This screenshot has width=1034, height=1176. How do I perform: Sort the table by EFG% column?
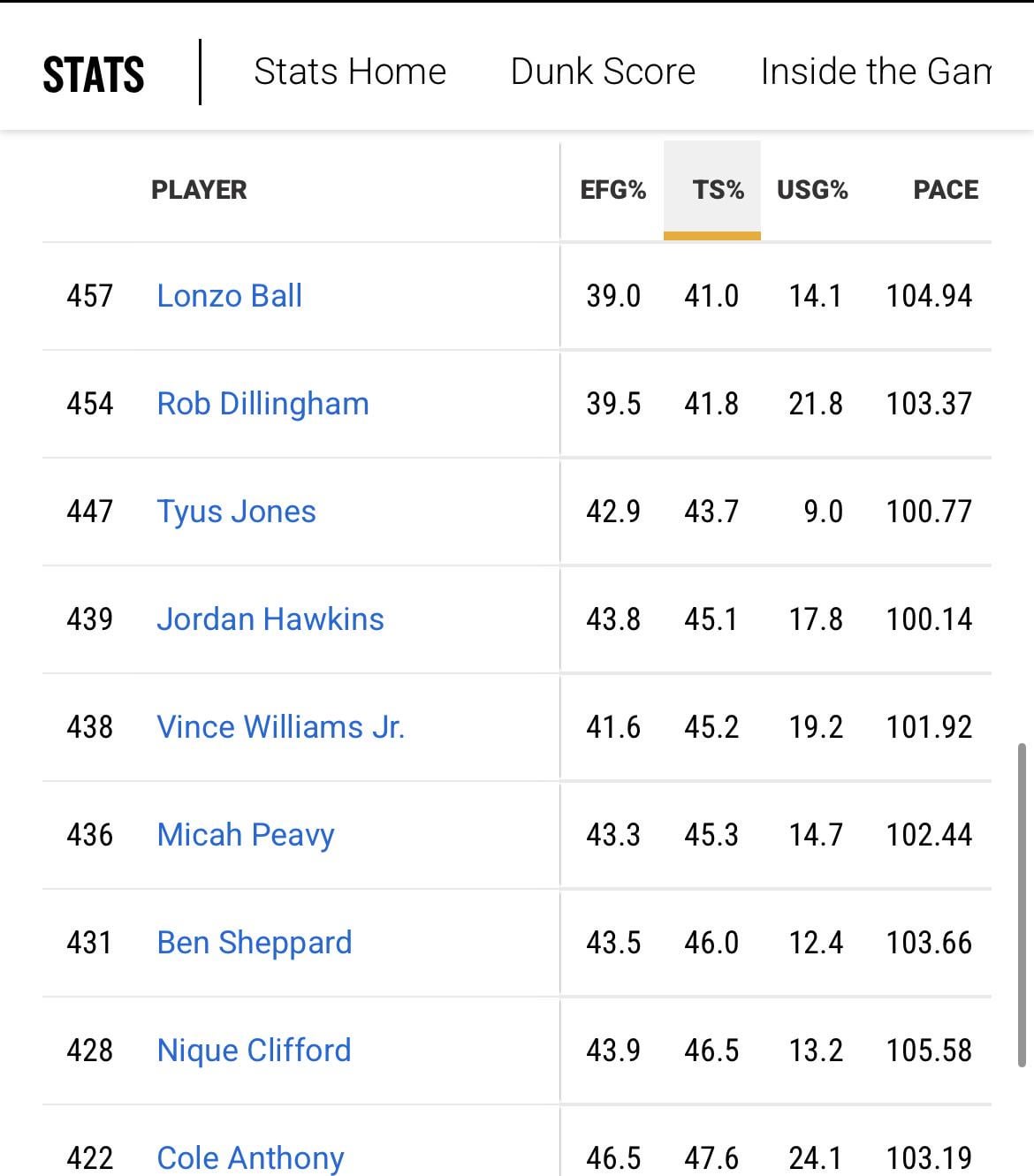click(612, 190)
